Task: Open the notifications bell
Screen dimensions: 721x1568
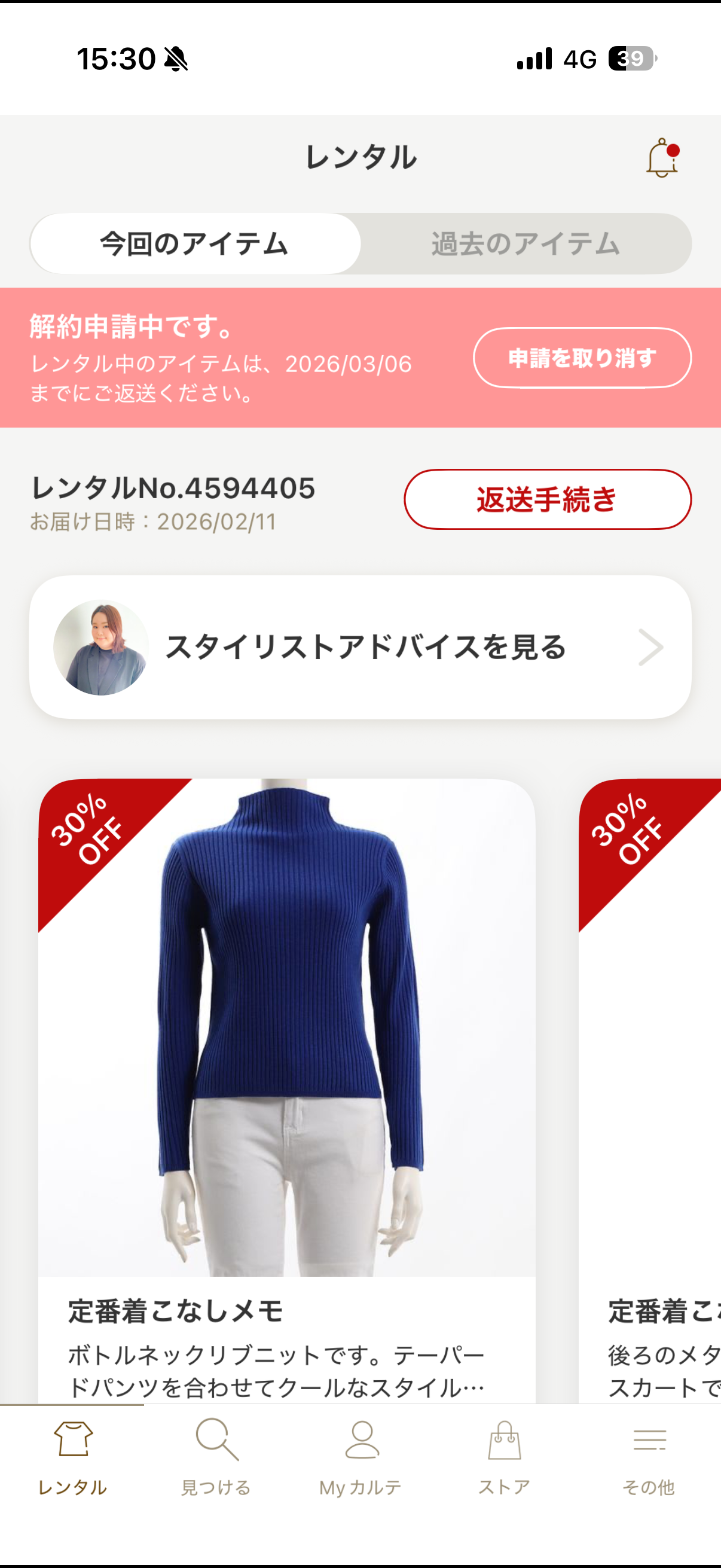Action: click(x=662, y=158)
